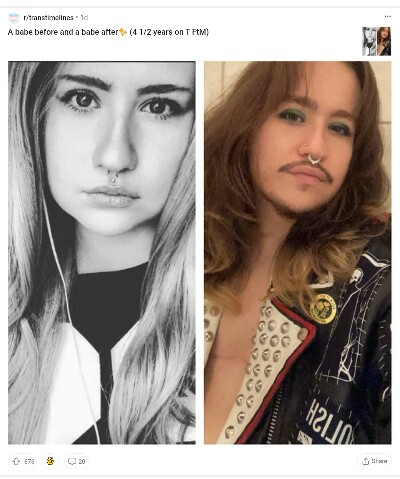Open the small post thumbnail preview
Screen dimensions: 400x479
[376, 41]
